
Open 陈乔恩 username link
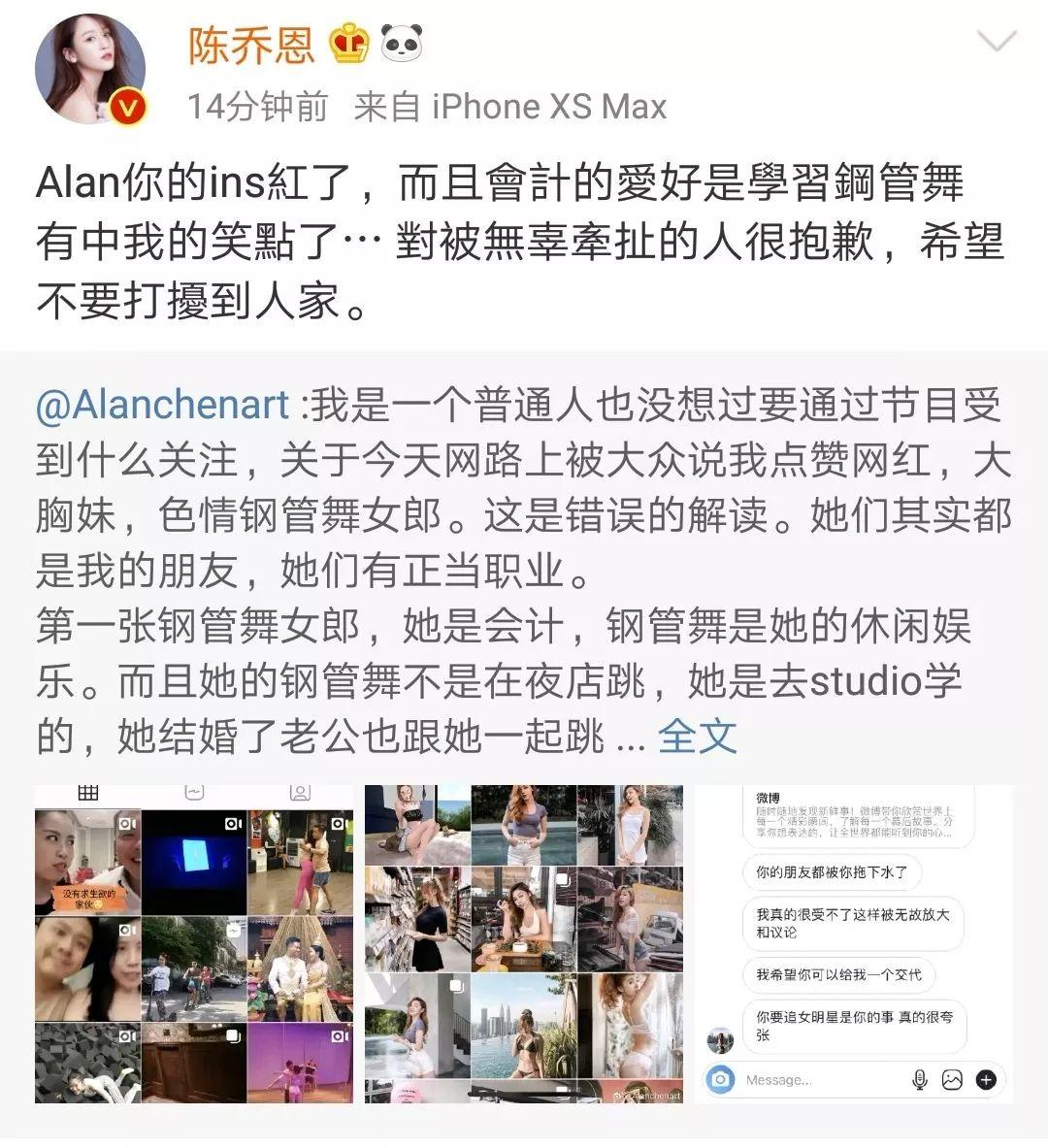[x=251, y=46]
